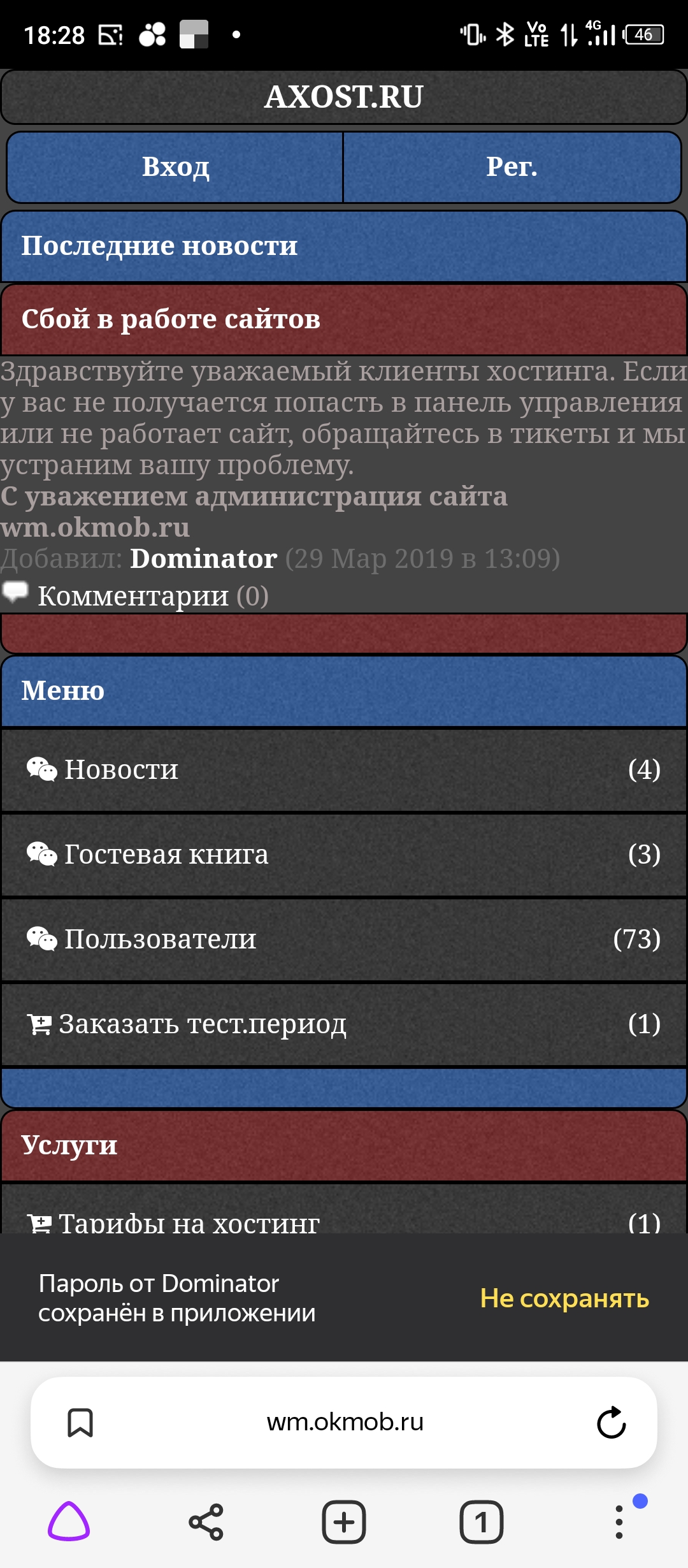Open a new tab
The height and width of the screenshot is (1568, 688).
(344, 1522)
